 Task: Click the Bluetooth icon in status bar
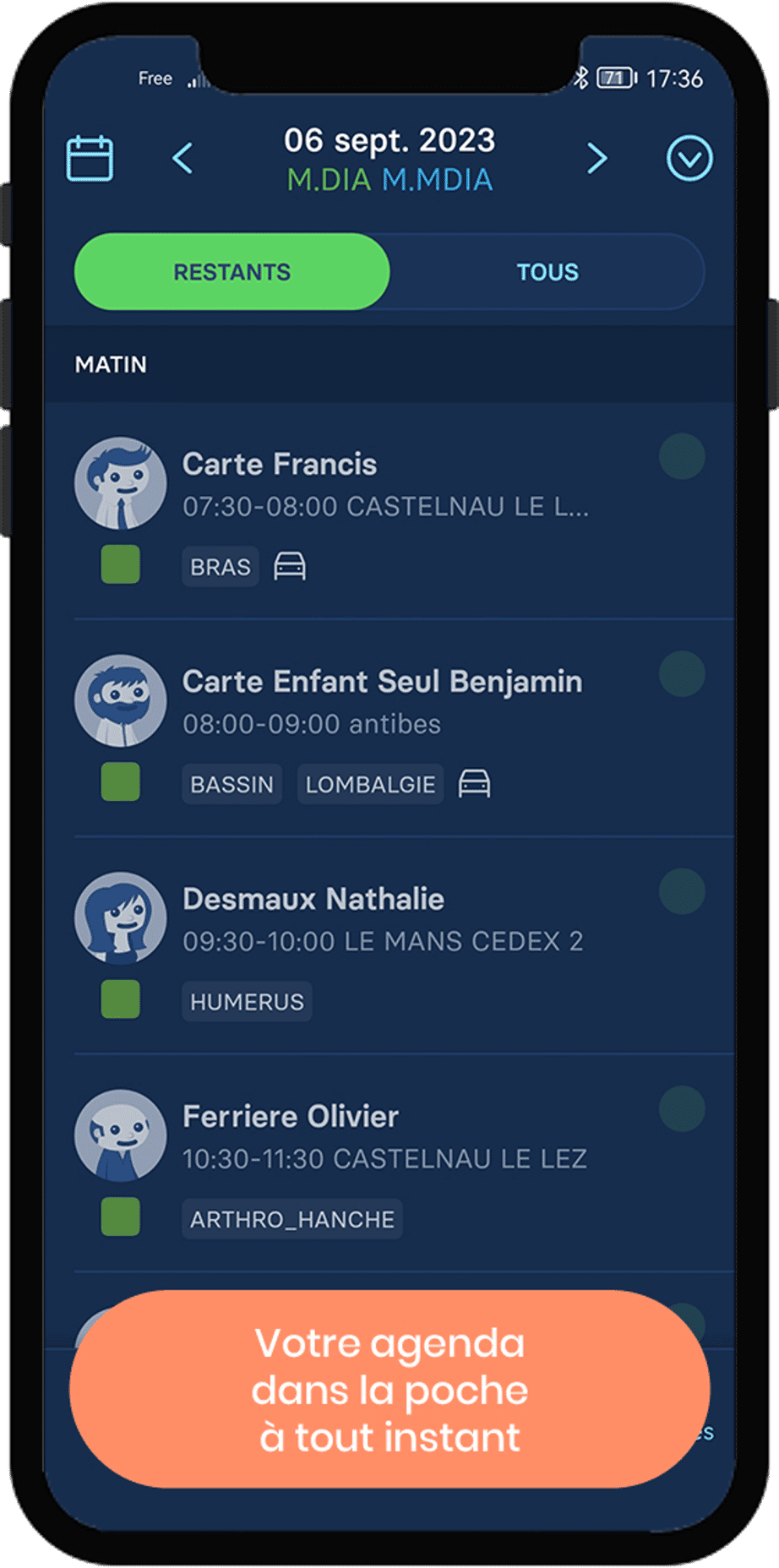(x=581, y=77)
